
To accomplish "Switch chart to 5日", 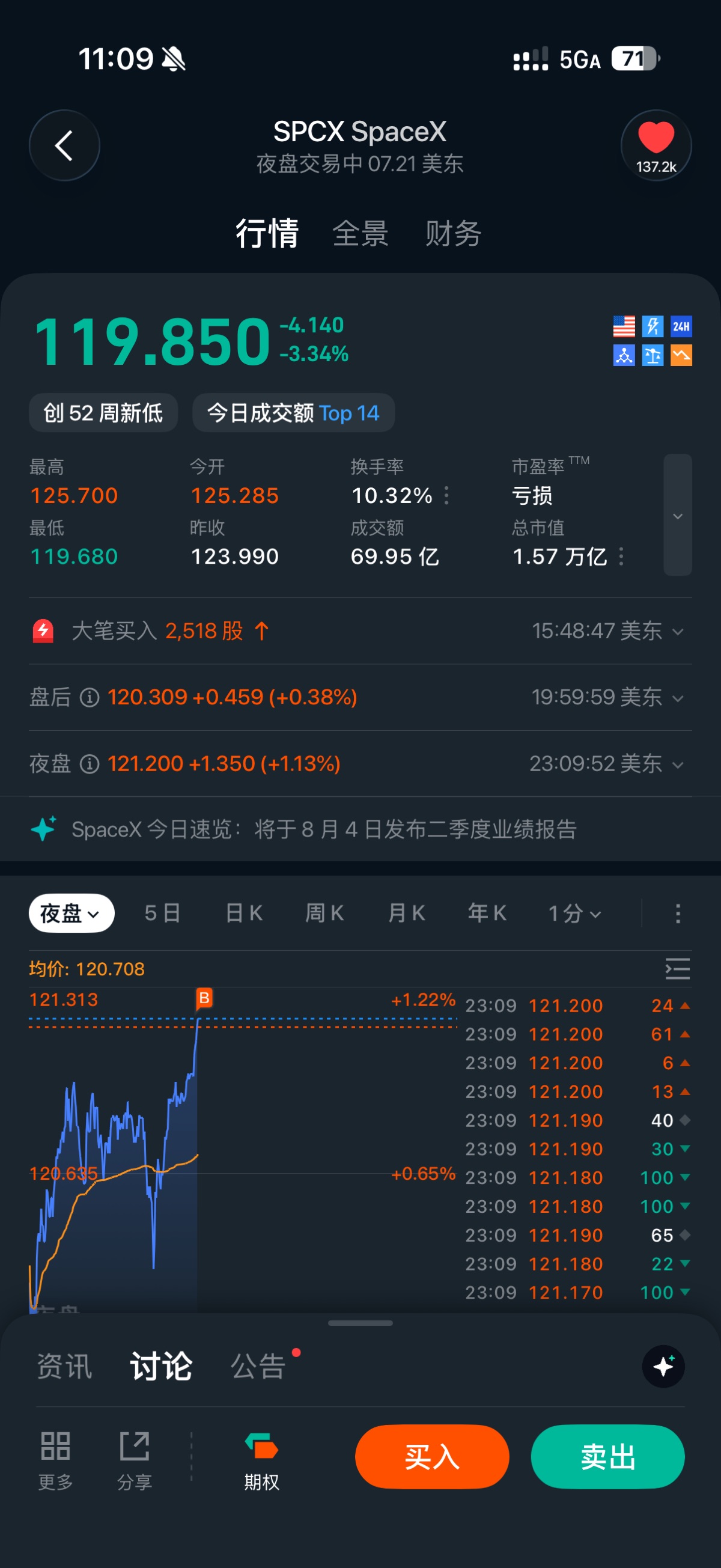I will point(162,913).
